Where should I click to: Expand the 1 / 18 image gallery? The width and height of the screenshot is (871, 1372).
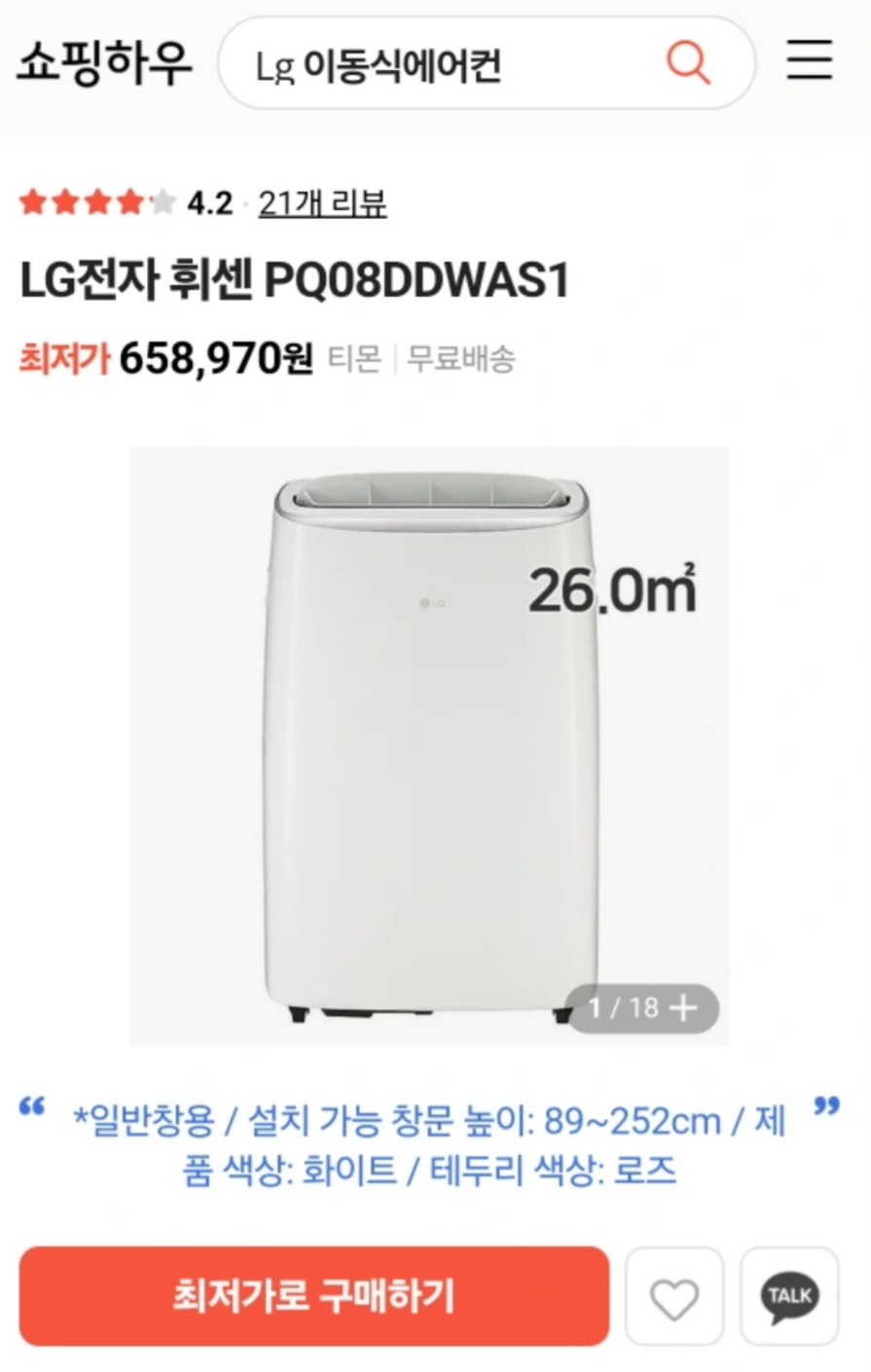click(643, 1008)
